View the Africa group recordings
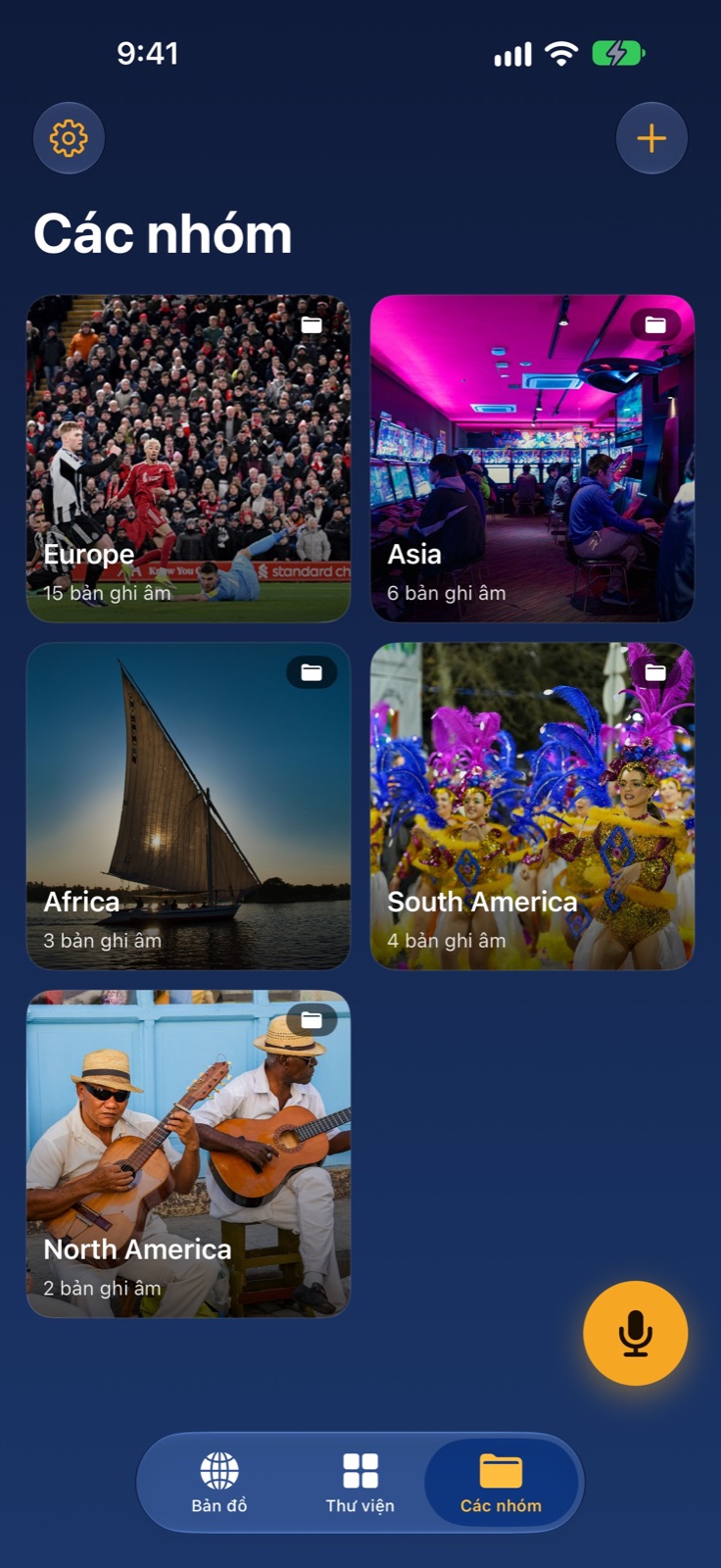Viewport: 721px width, 1568px height. coord(188,807)
